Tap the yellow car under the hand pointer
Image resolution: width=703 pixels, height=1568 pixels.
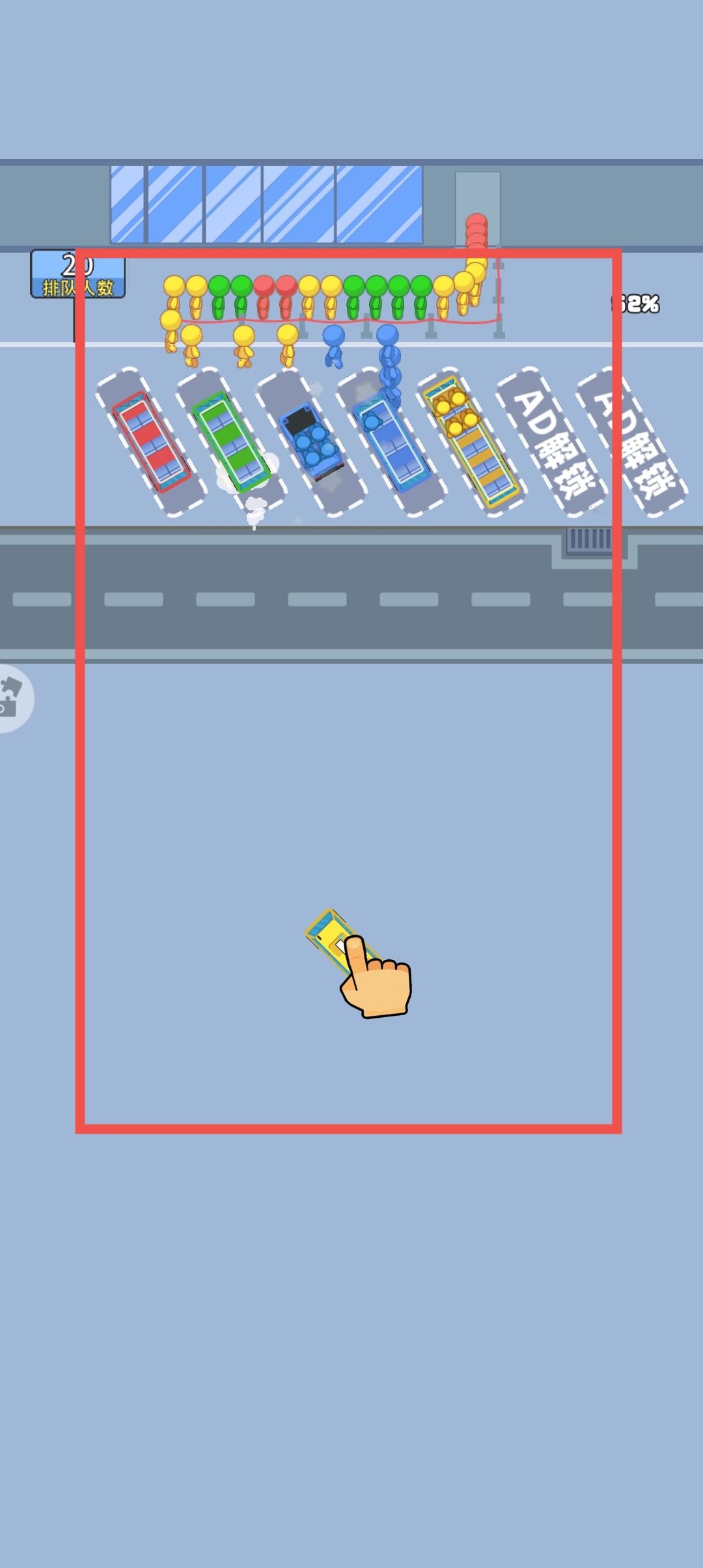[331, 935]
